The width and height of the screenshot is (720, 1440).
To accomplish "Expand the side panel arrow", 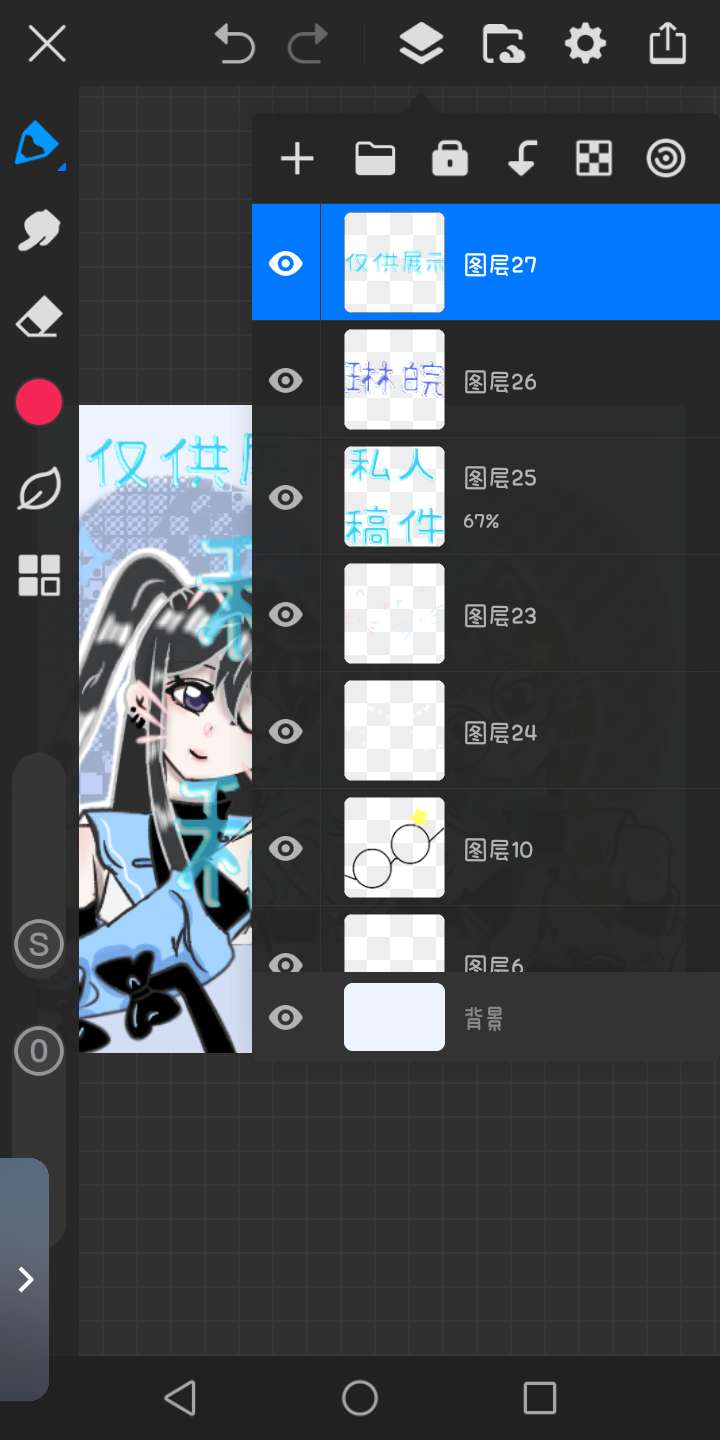I will pyautogui.click(x=25, y=1280).
